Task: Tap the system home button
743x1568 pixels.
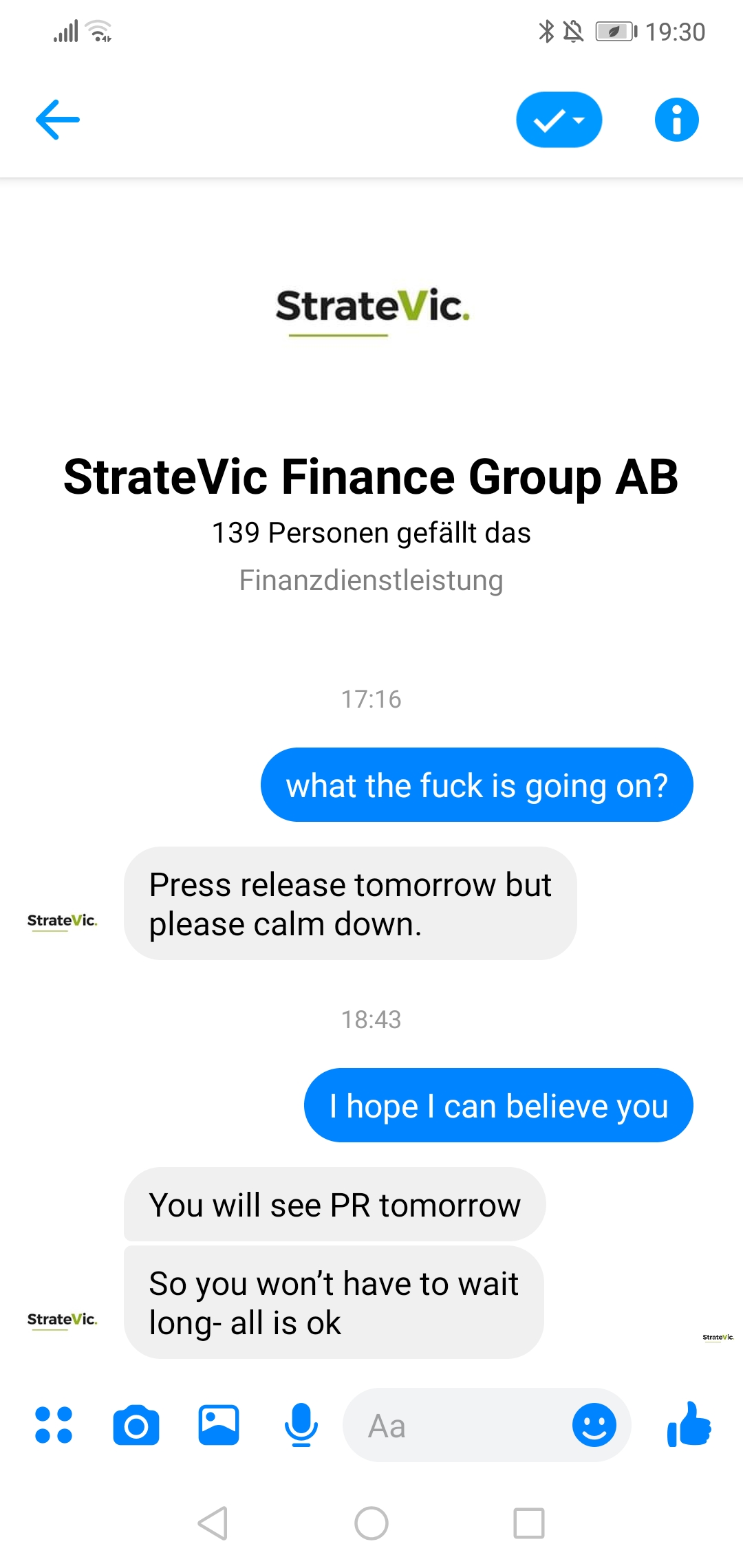Action: tap(371, 1523)
